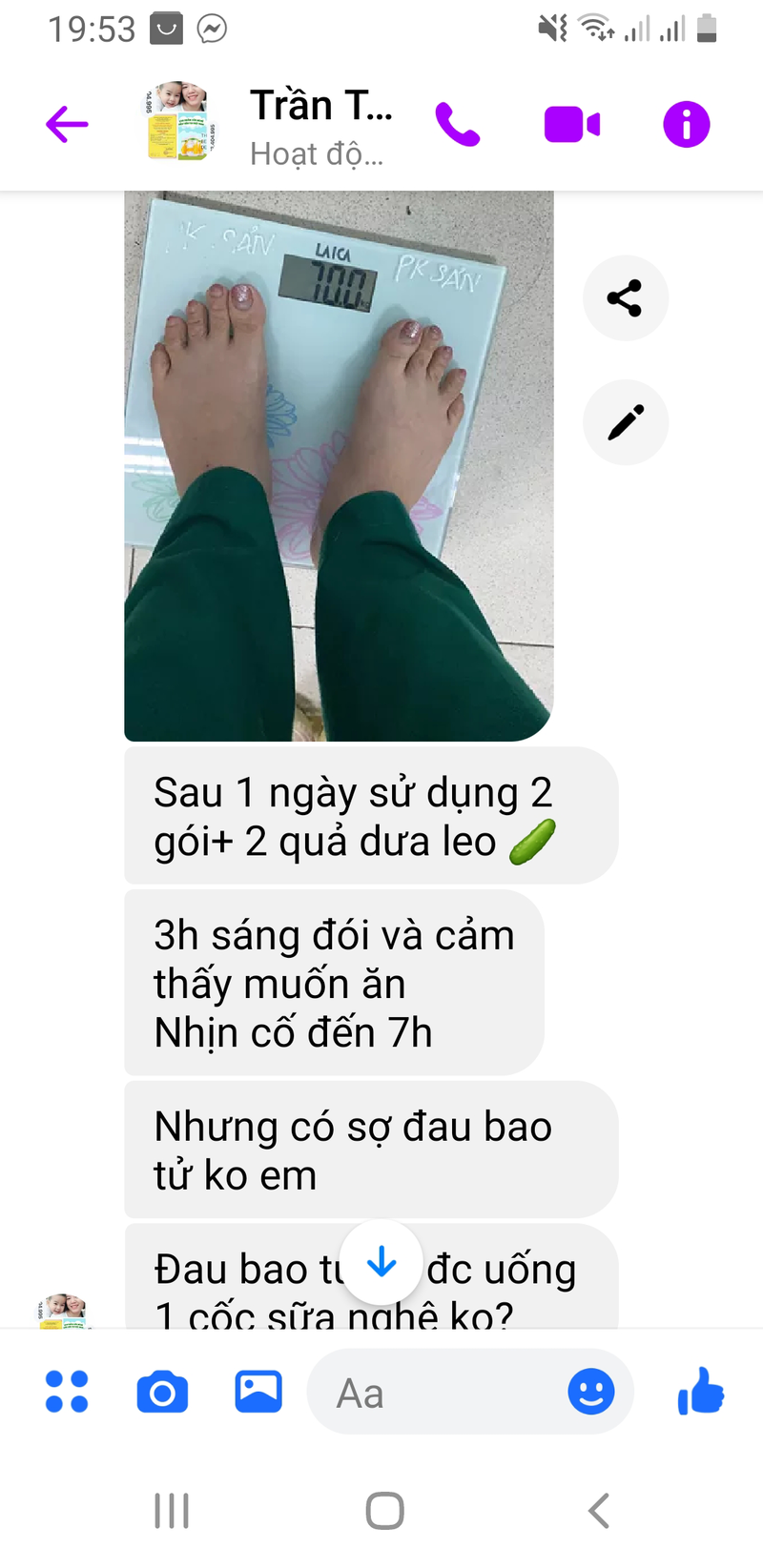Open conversation info details
The width and height of the screenshot is (763, 1568).
687,124
